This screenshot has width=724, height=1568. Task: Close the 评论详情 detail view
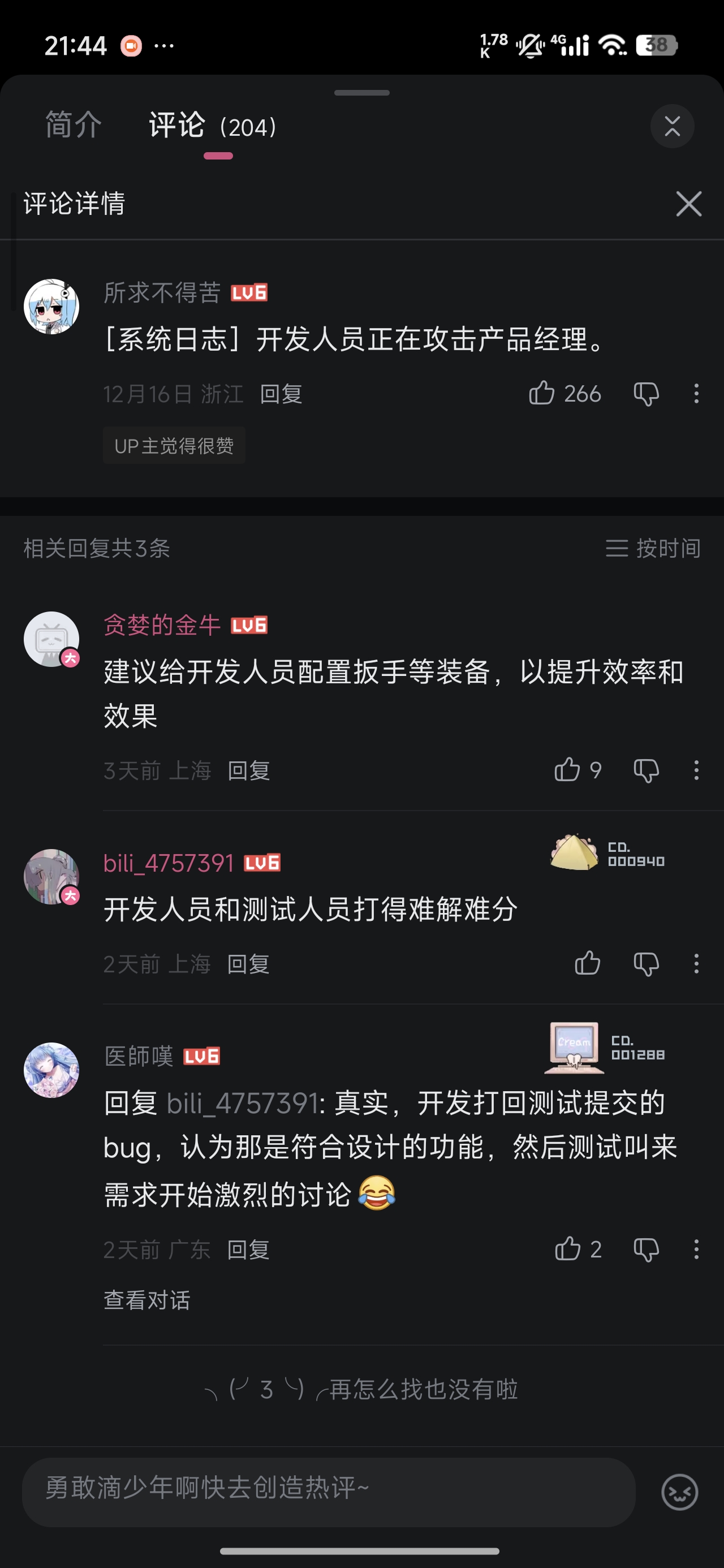(x=689, y=205)
